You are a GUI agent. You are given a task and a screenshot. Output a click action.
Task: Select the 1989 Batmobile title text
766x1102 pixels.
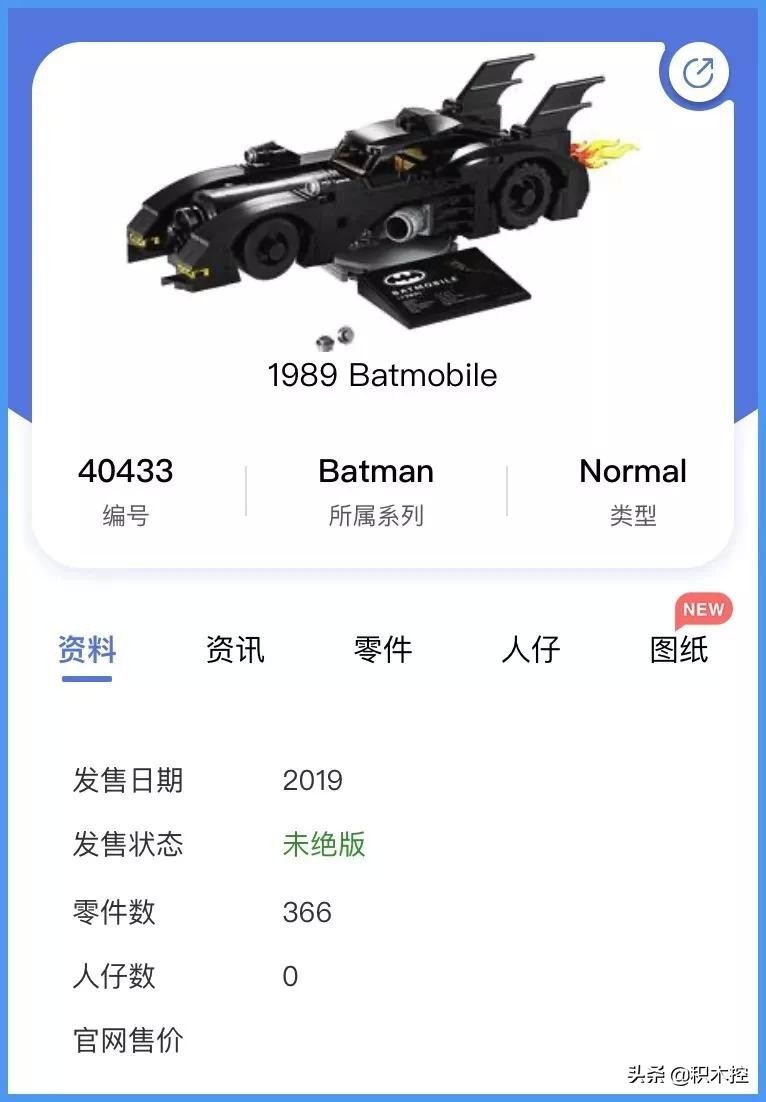click(x=382, y=376)
